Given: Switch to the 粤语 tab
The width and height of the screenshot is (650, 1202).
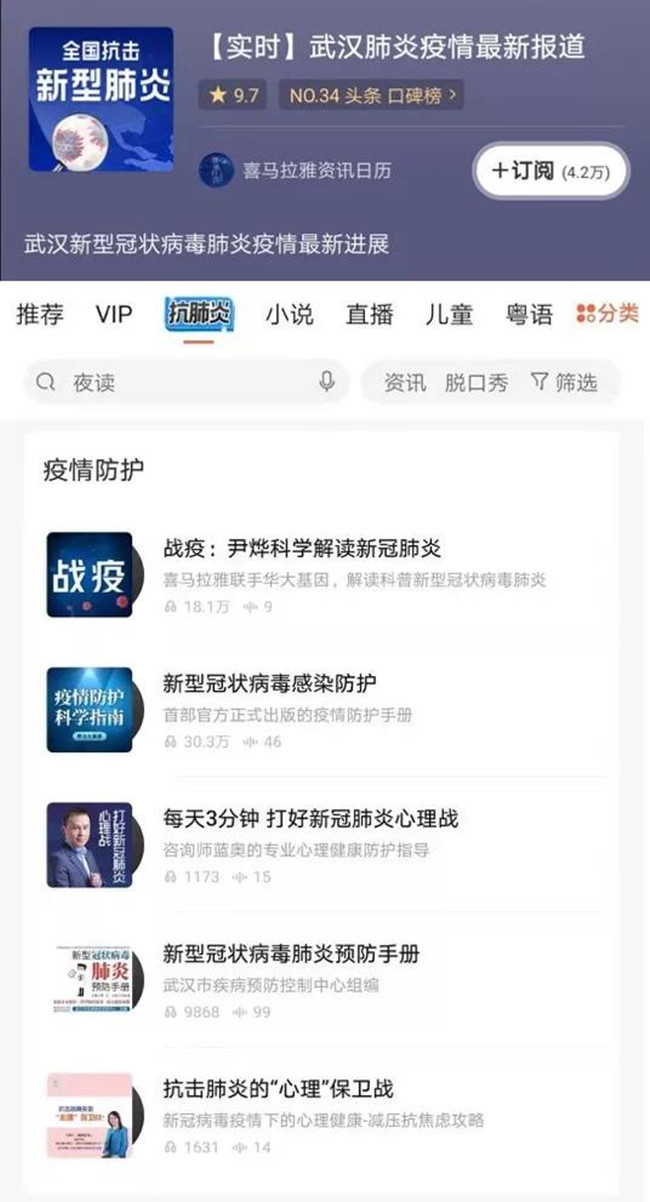Looking at the screenshot, I should coord(528,314).
